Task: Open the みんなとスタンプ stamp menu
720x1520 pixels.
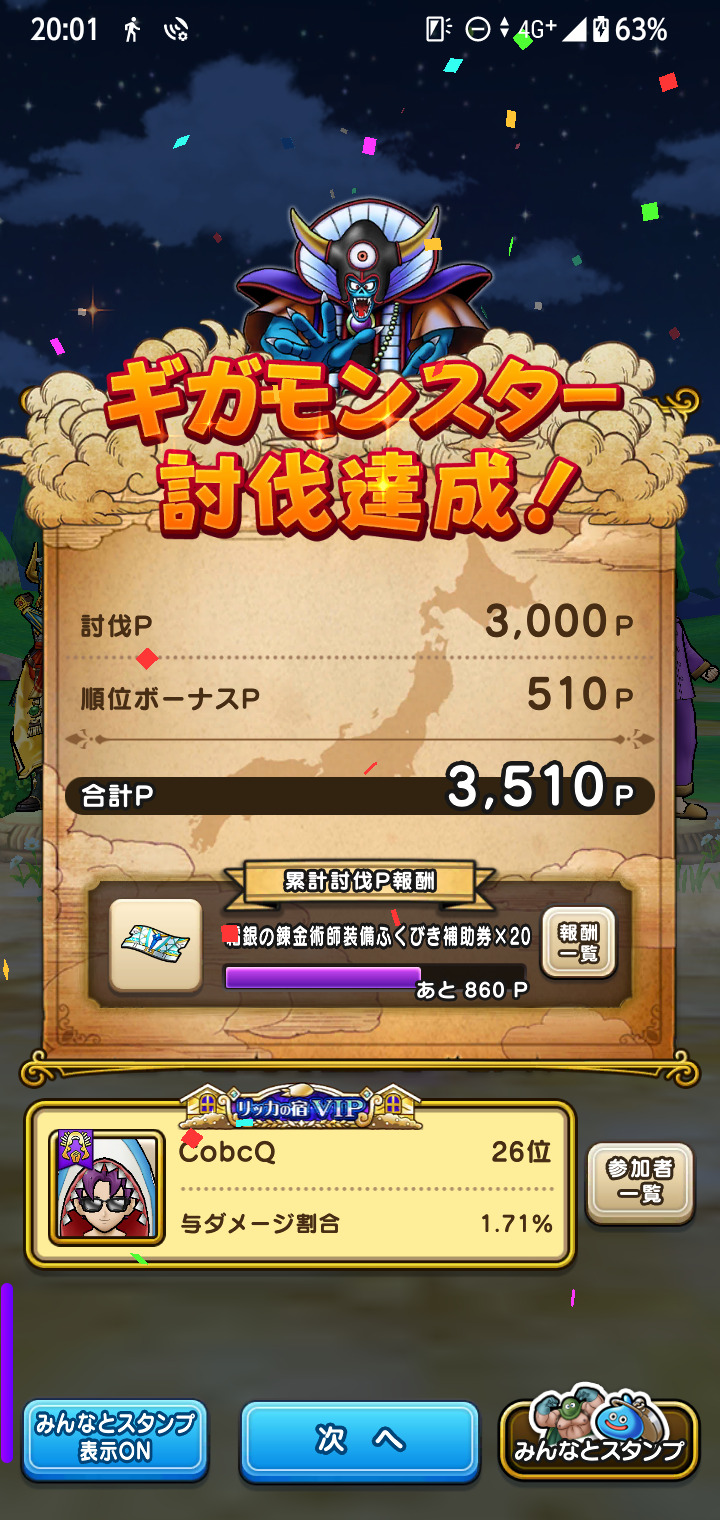Action: tap(598, 1440)
